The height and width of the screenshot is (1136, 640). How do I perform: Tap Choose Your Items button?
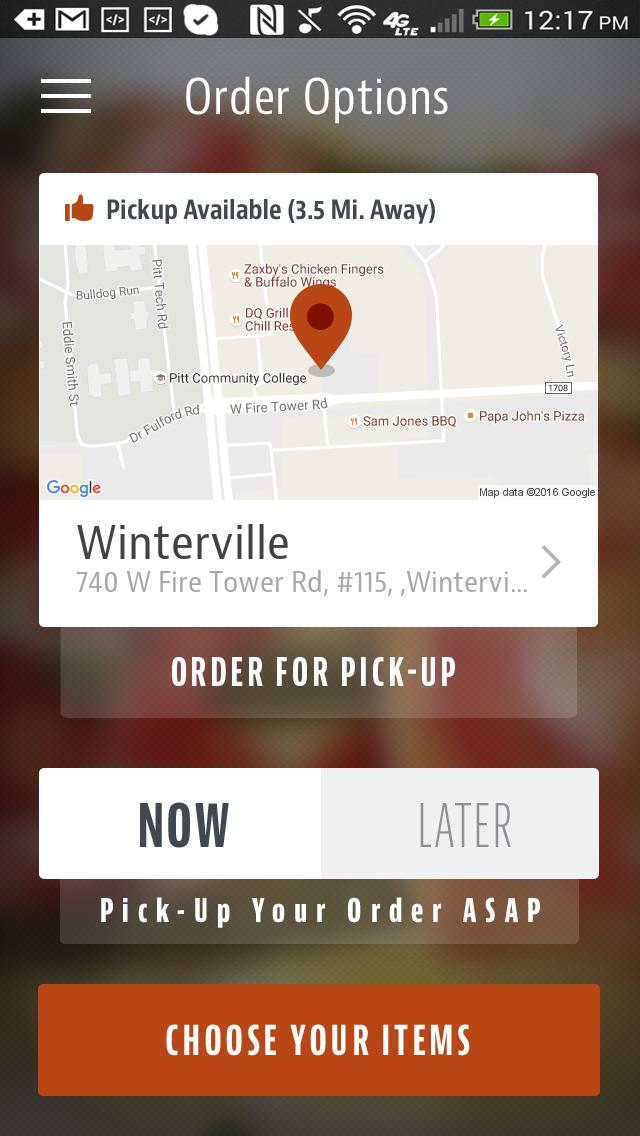click(318, 1040)
